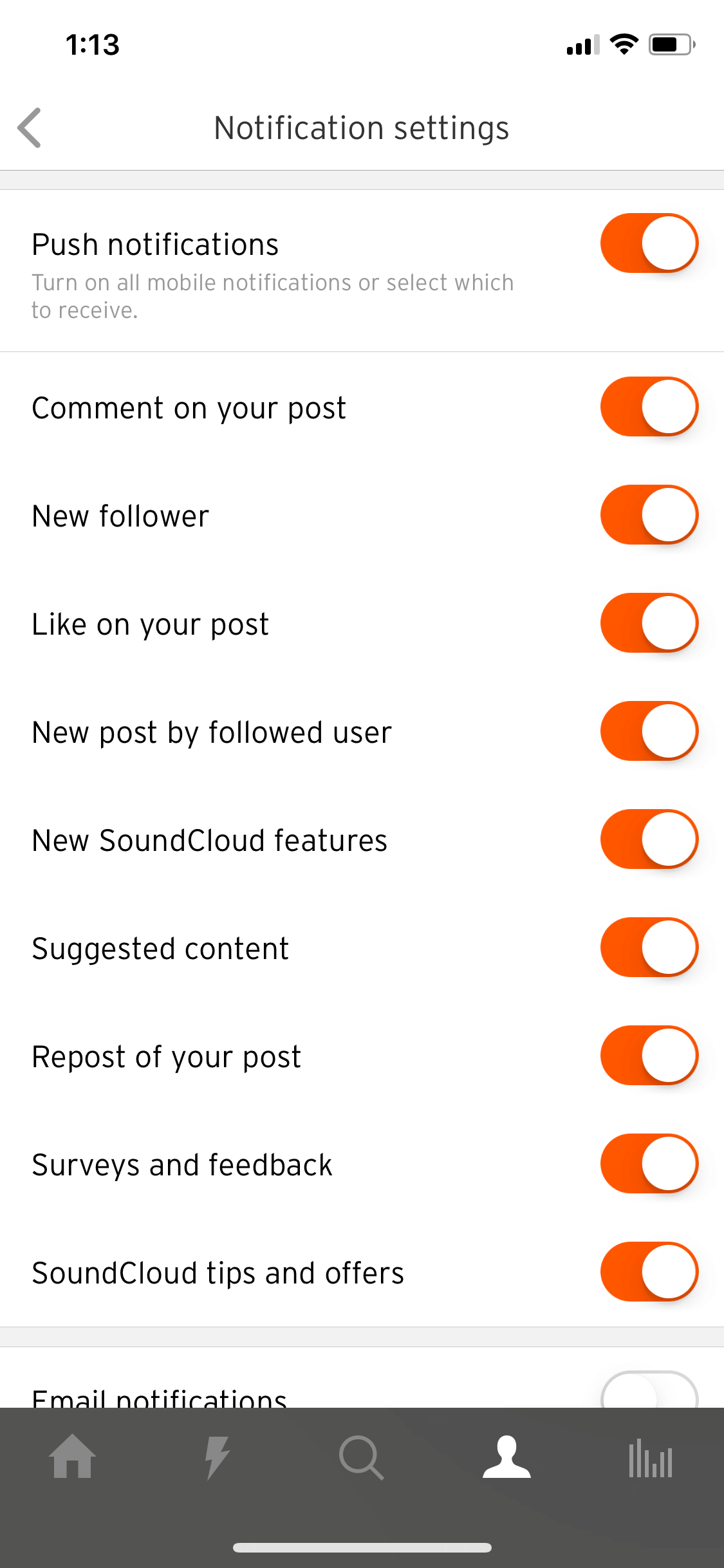Viewport: 724px width, 1568px height.
Task: Switch to the Stream lightning tab
Action: [x=217, y=1457]
